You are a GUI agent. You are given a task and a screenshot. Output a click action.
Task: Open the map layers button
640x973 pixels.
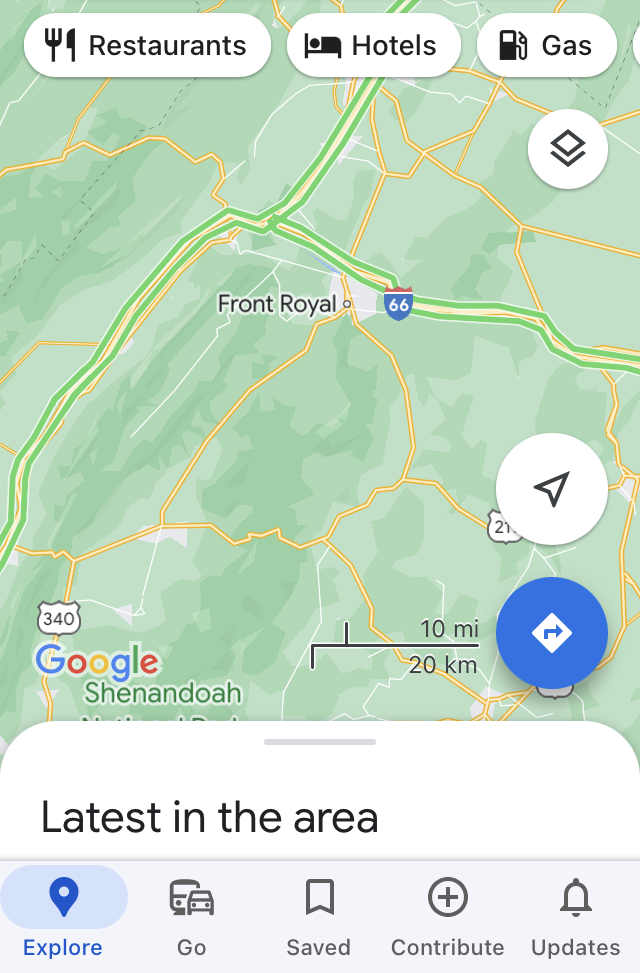[567, 149]
